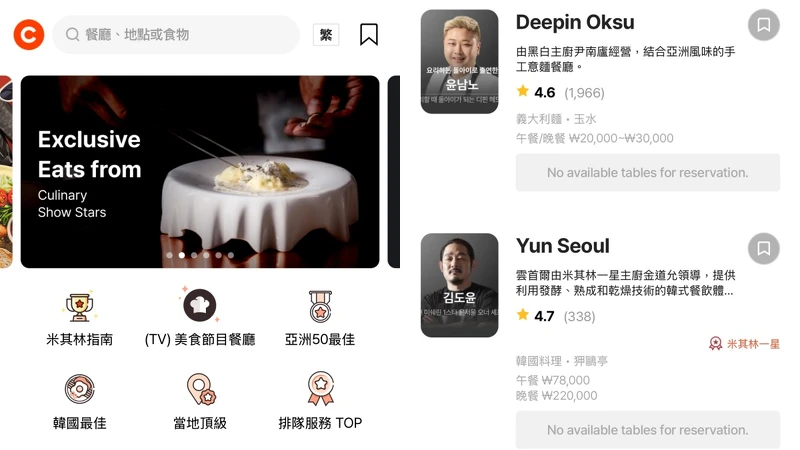Tap the Catchtable orange logo button
Image resolution: width=800 pixels, height=450 pixels.
click(28, 36)
